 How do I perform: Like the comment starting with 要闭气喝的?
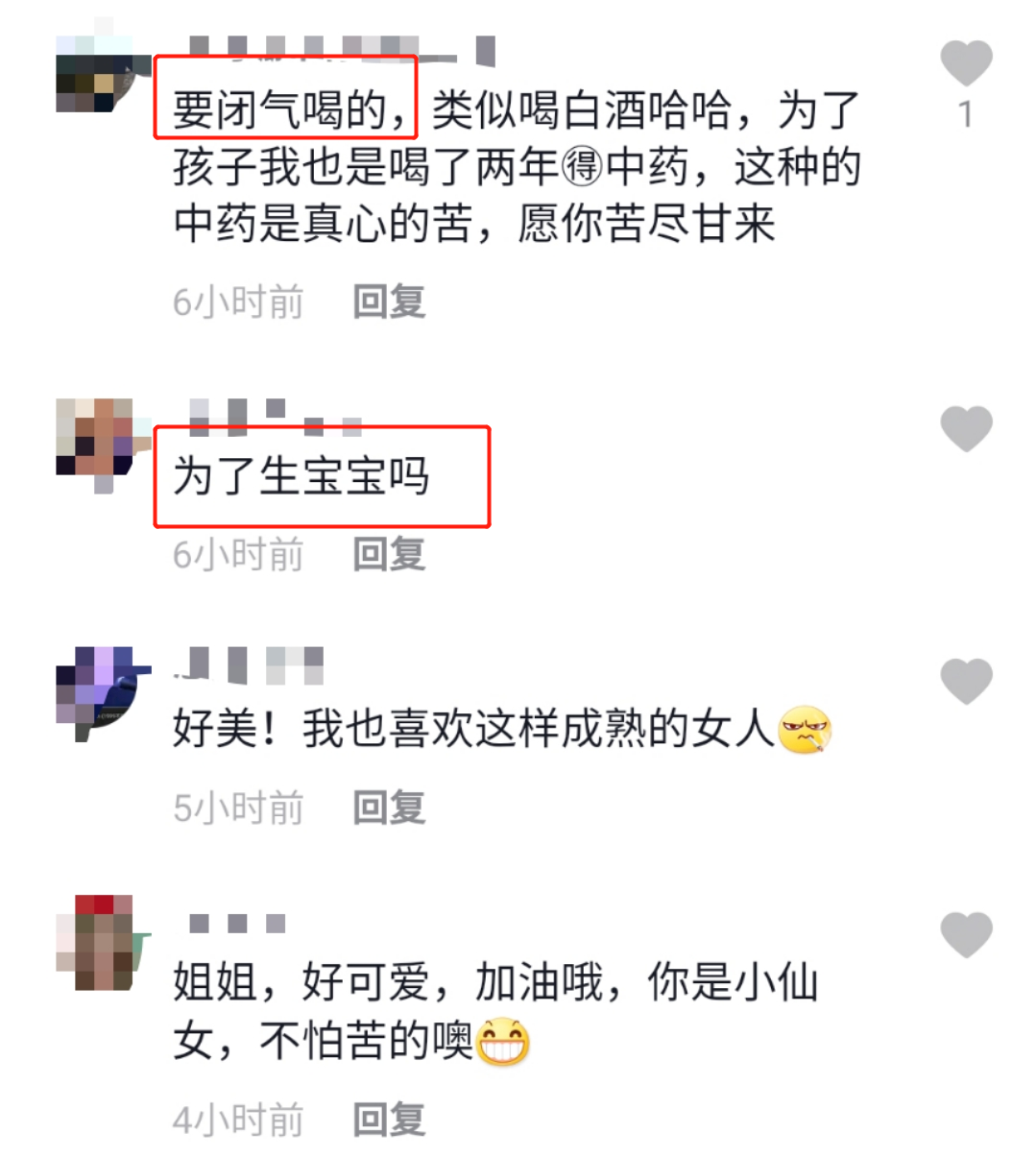coord(966,63)
